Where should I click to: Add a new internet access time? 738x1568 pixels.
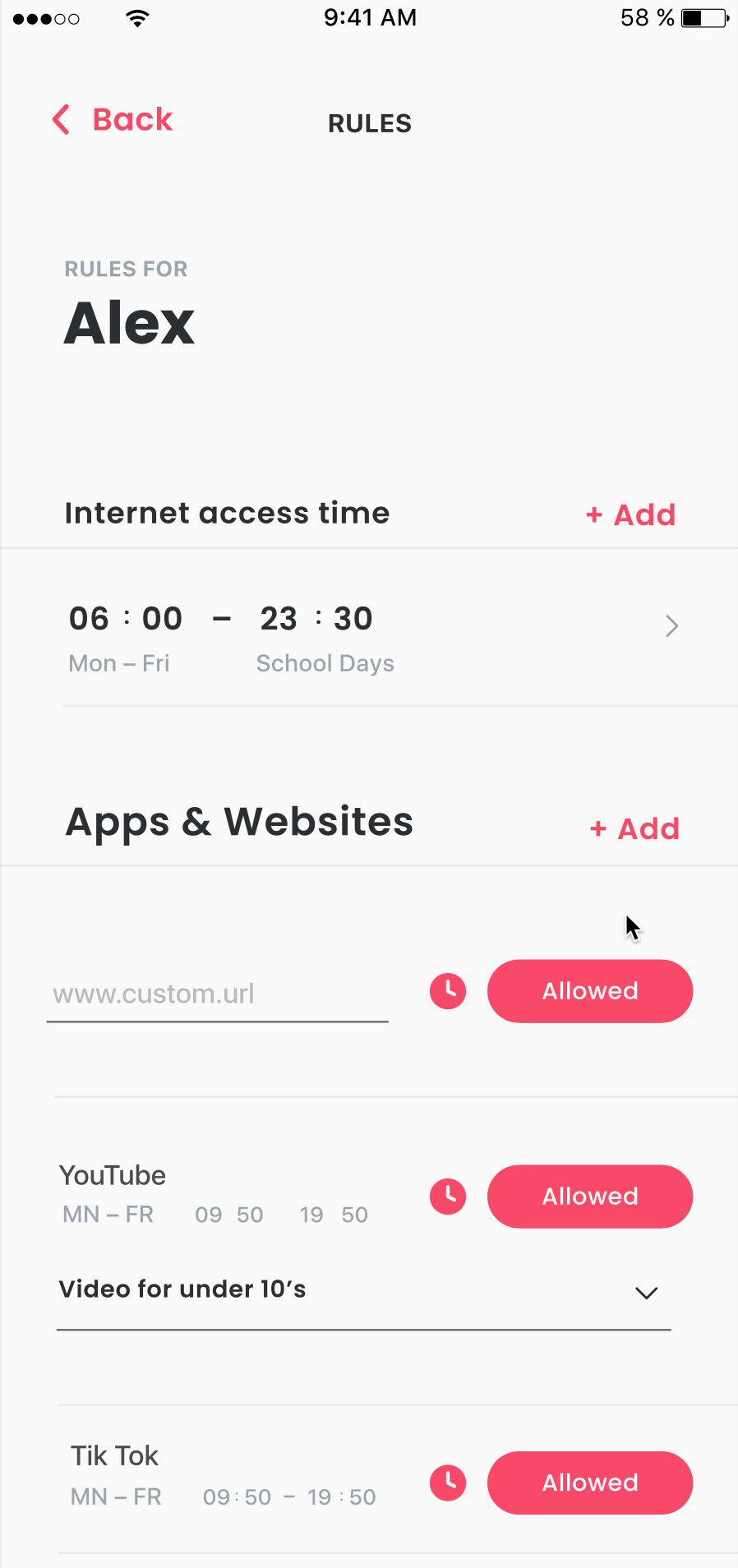(x=631, y=515)
